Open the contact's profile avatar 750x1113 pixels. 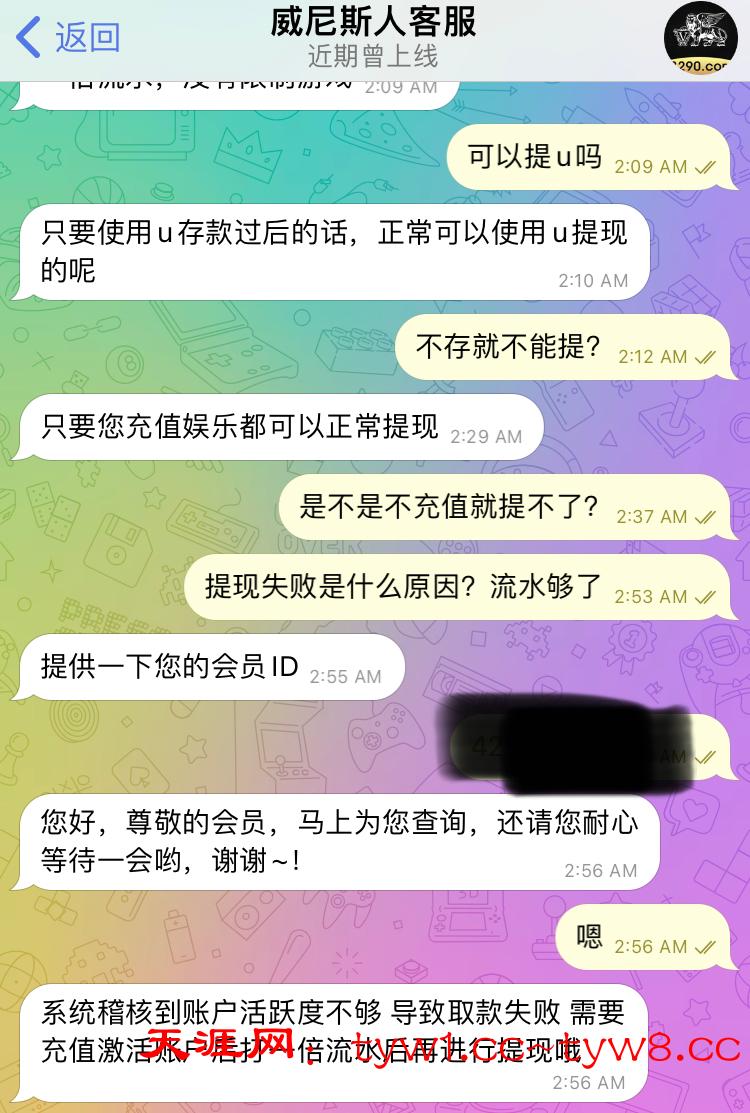(x=700, y=38)
